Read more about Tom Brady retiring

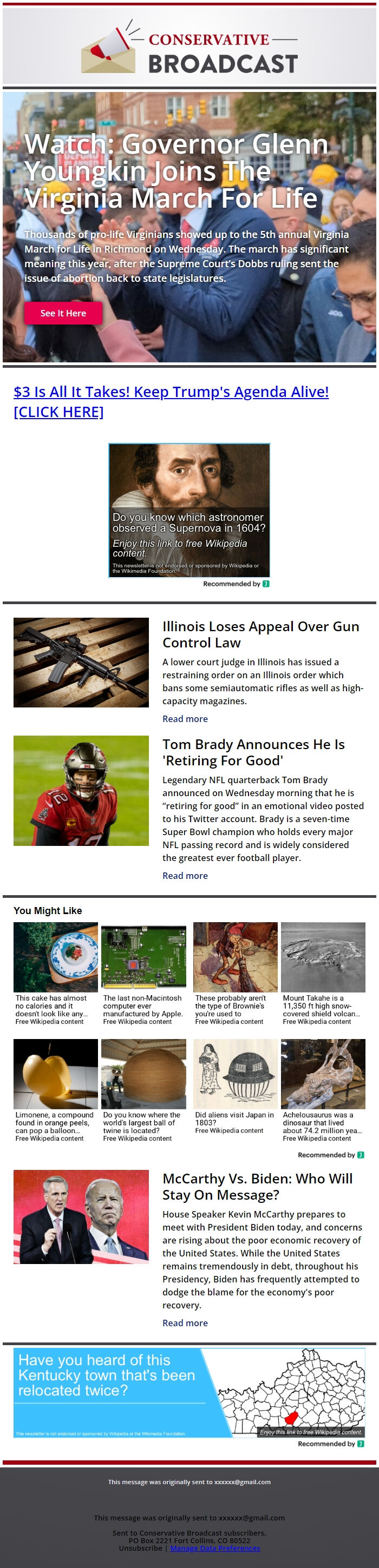point(185,875)
